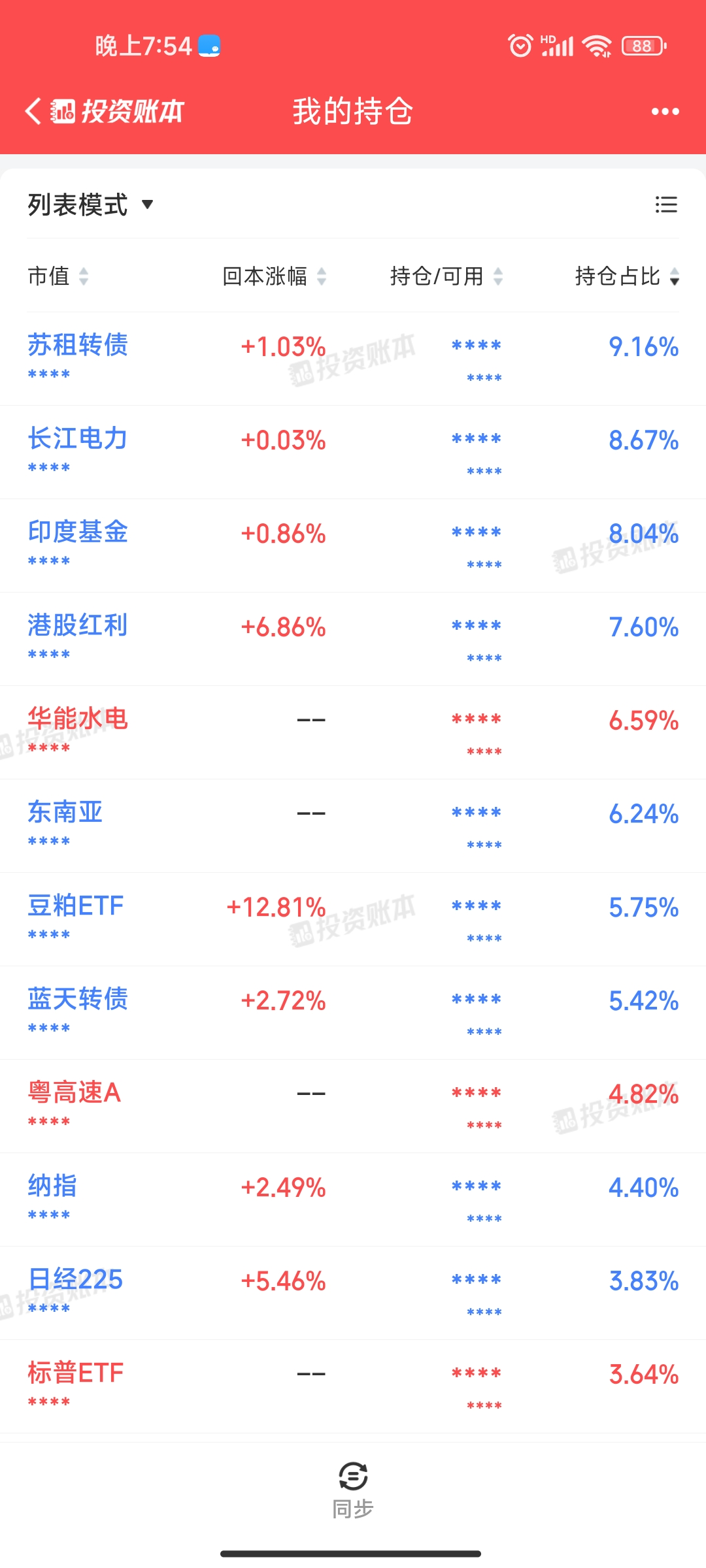Sort by 持仓/可用 column
Image resolution: width=706 pixels, height=1568 pixels.
pos(446,276)
